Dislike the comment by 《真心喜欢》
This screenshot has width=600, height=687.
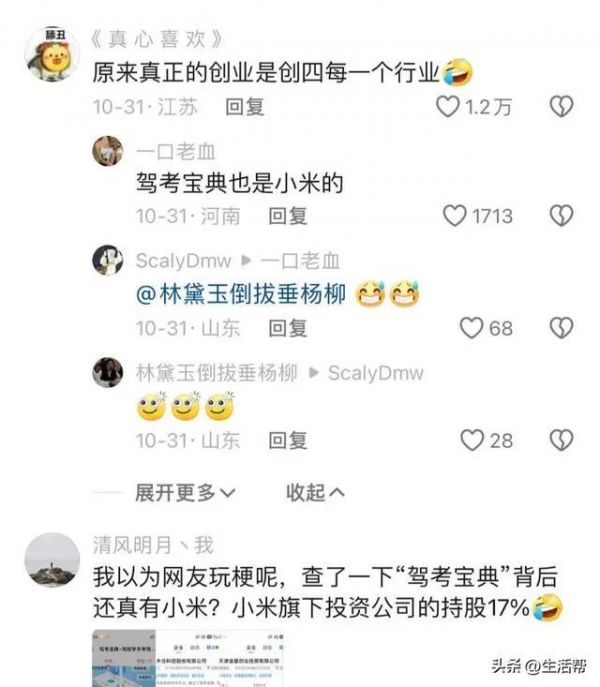[x=562, y=104]
